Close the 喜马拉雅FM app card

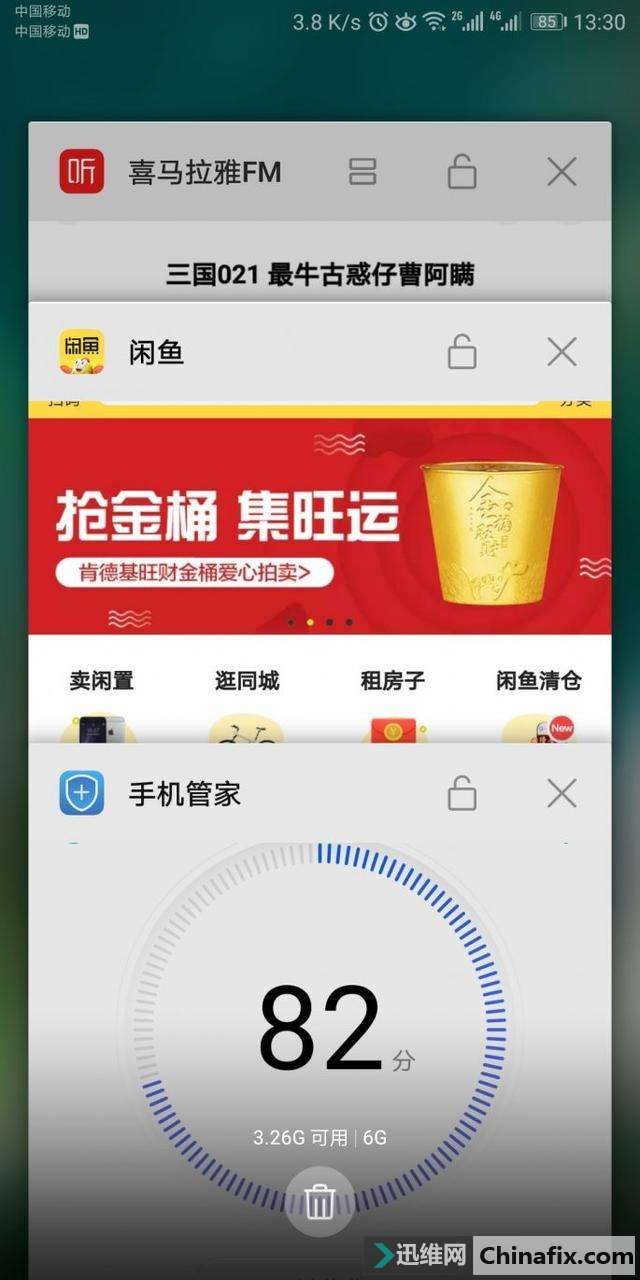562,172
